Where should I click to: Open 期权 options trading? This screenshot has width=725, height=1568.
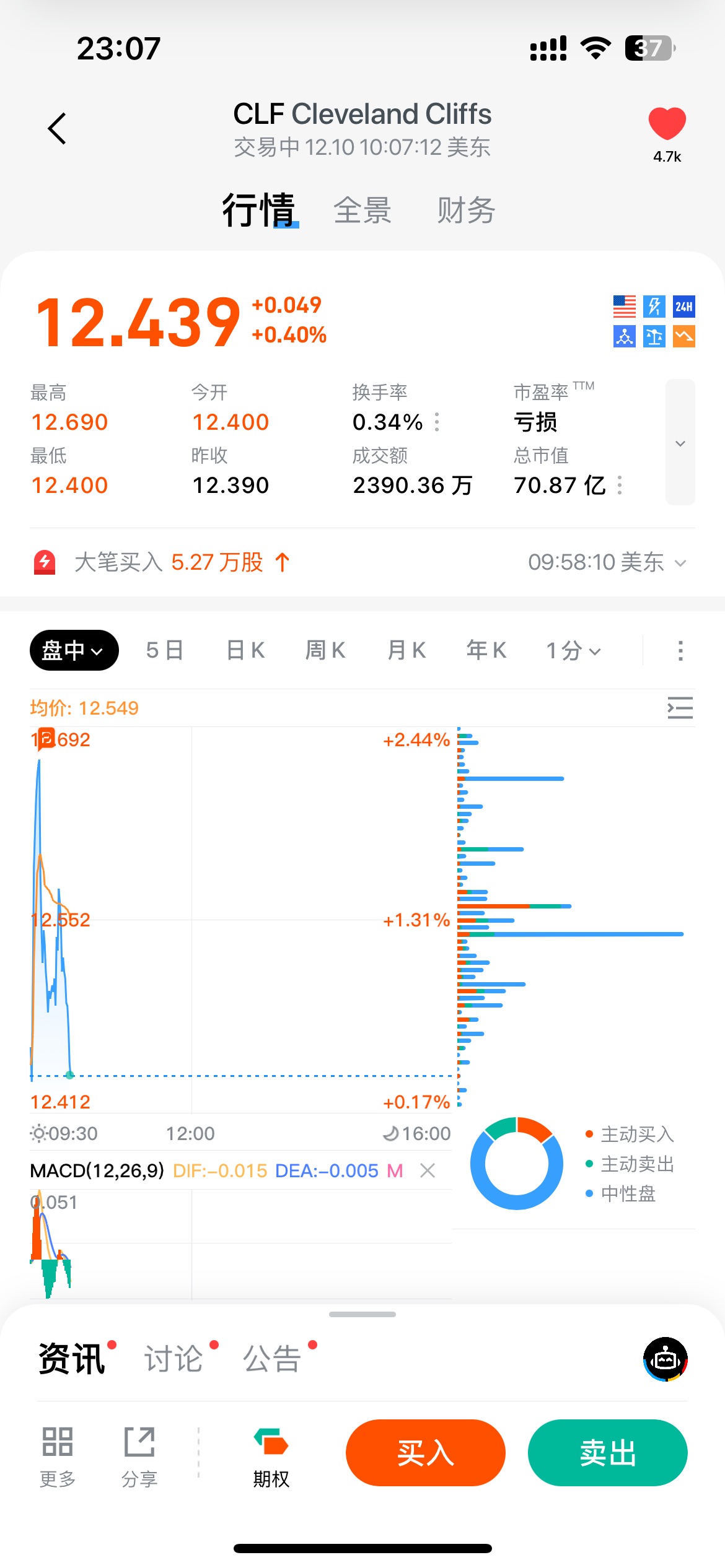[271, 1457]
